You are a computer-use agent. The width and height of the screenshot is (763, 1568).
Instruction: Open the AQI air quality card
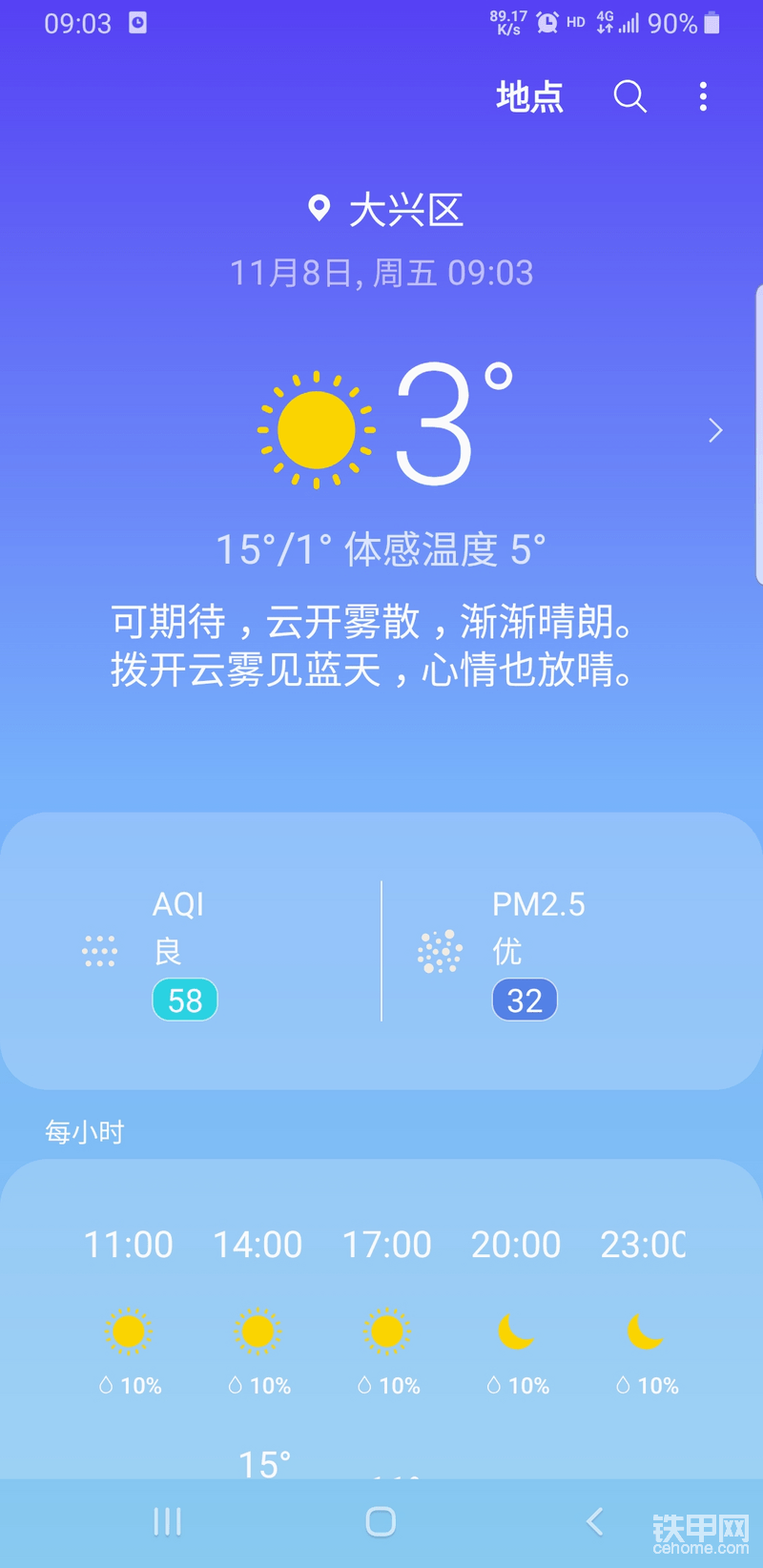(x=191, y=951)
